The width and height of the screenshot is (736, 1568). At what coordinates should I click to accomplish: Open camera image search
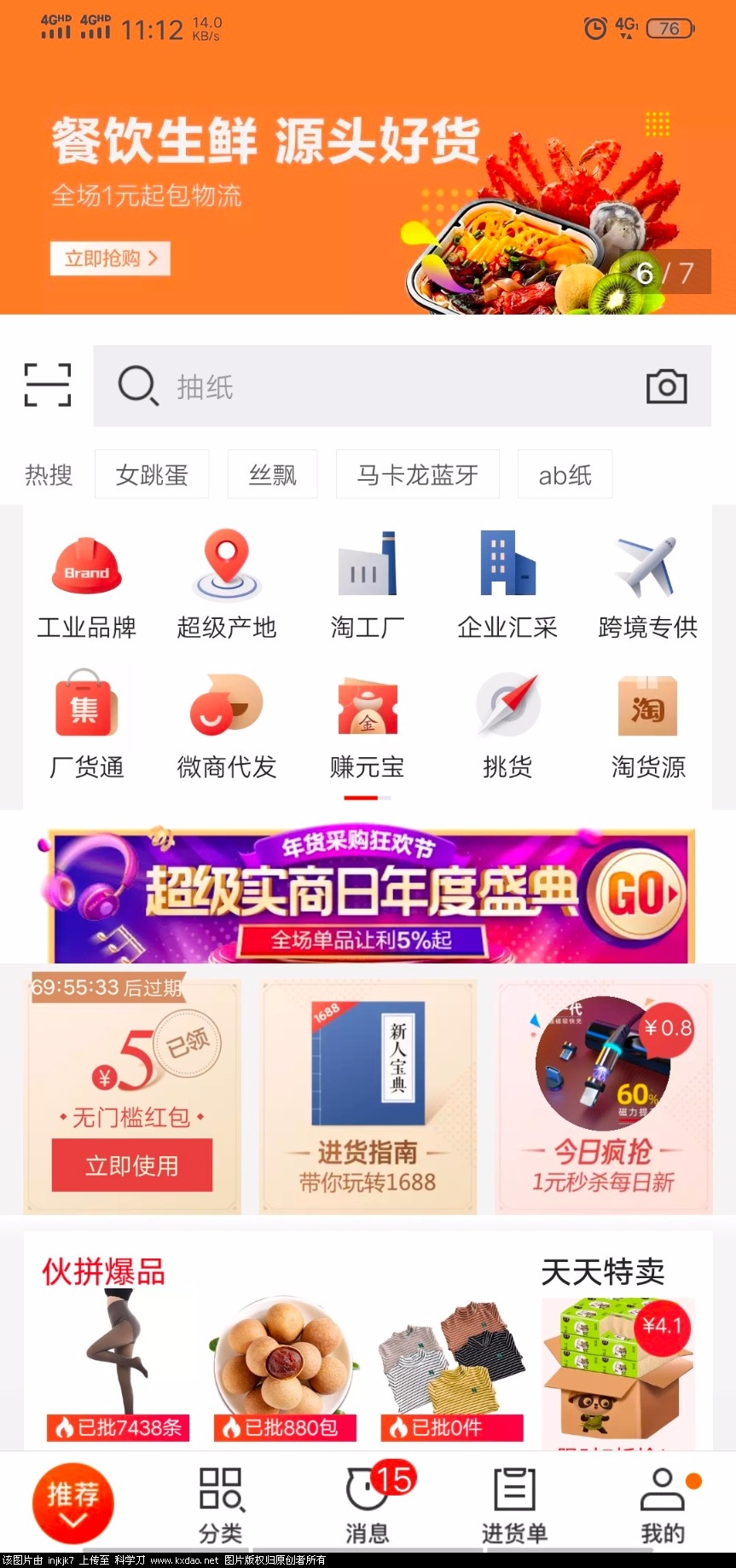click(666, 386)
